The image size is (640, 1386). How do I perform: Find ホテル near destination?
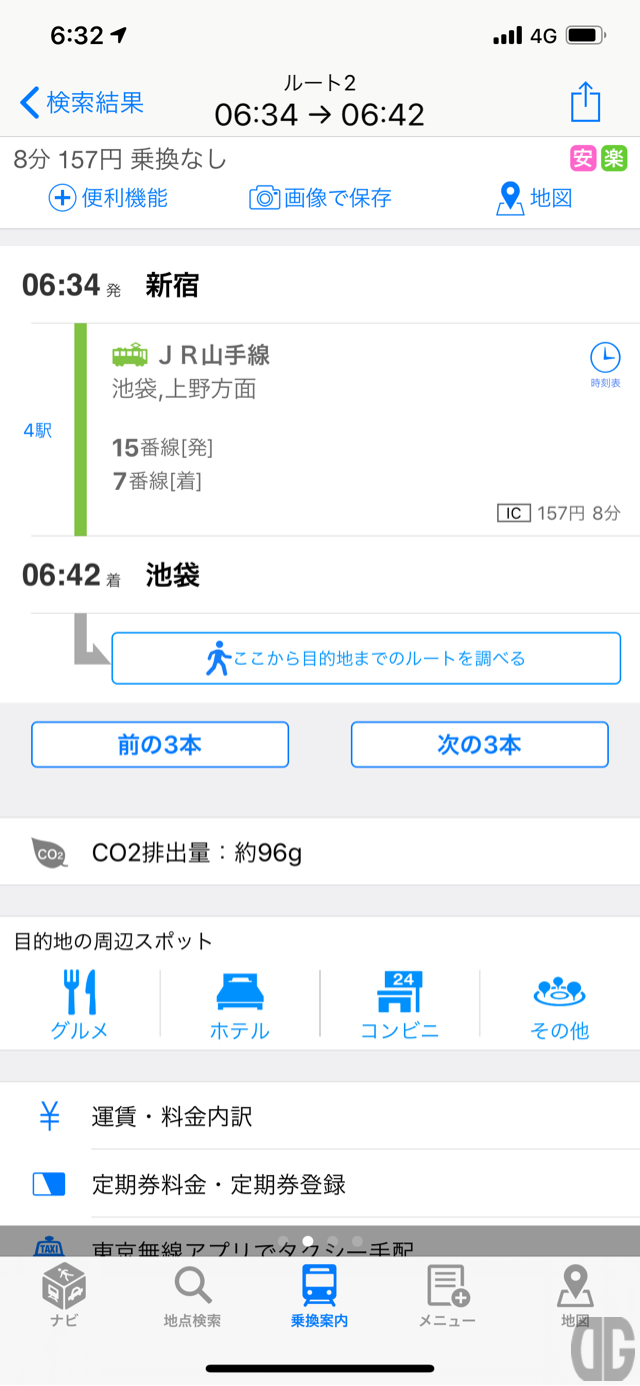pos(240,1005)
